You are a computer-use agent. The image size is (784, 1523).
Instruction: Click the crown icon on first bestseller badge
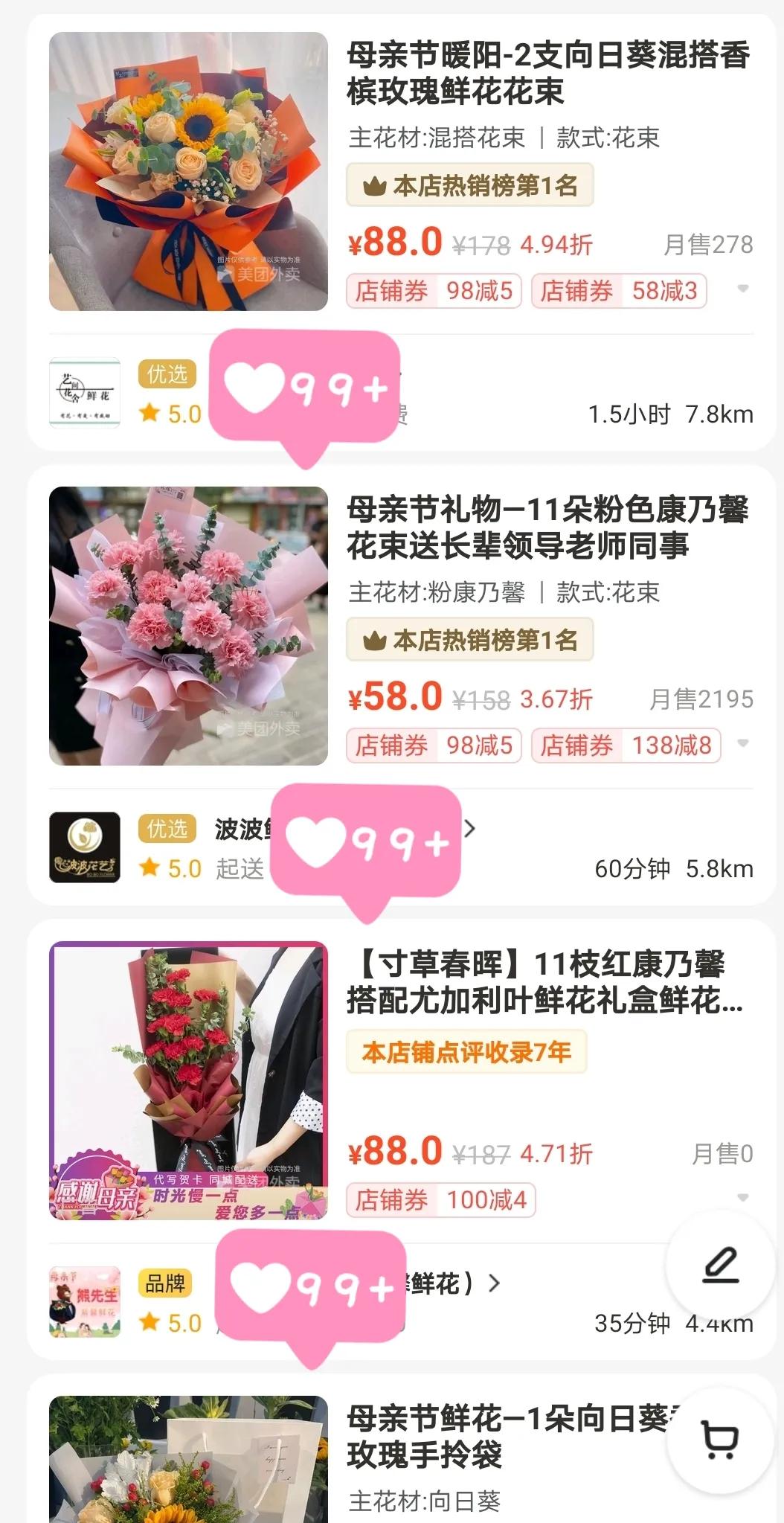click(375, 185)
